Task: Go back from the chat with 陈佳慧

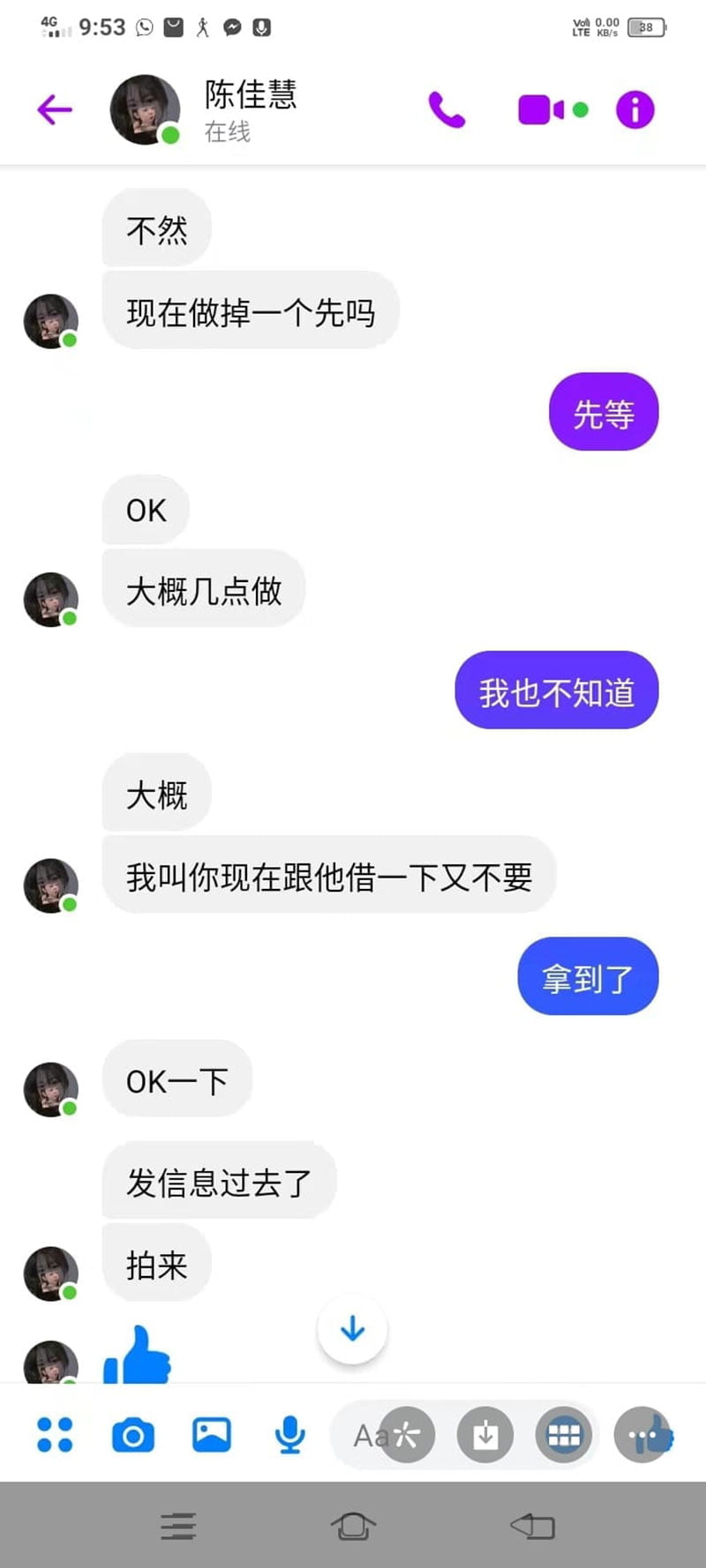Action: (x=55, y=110)
